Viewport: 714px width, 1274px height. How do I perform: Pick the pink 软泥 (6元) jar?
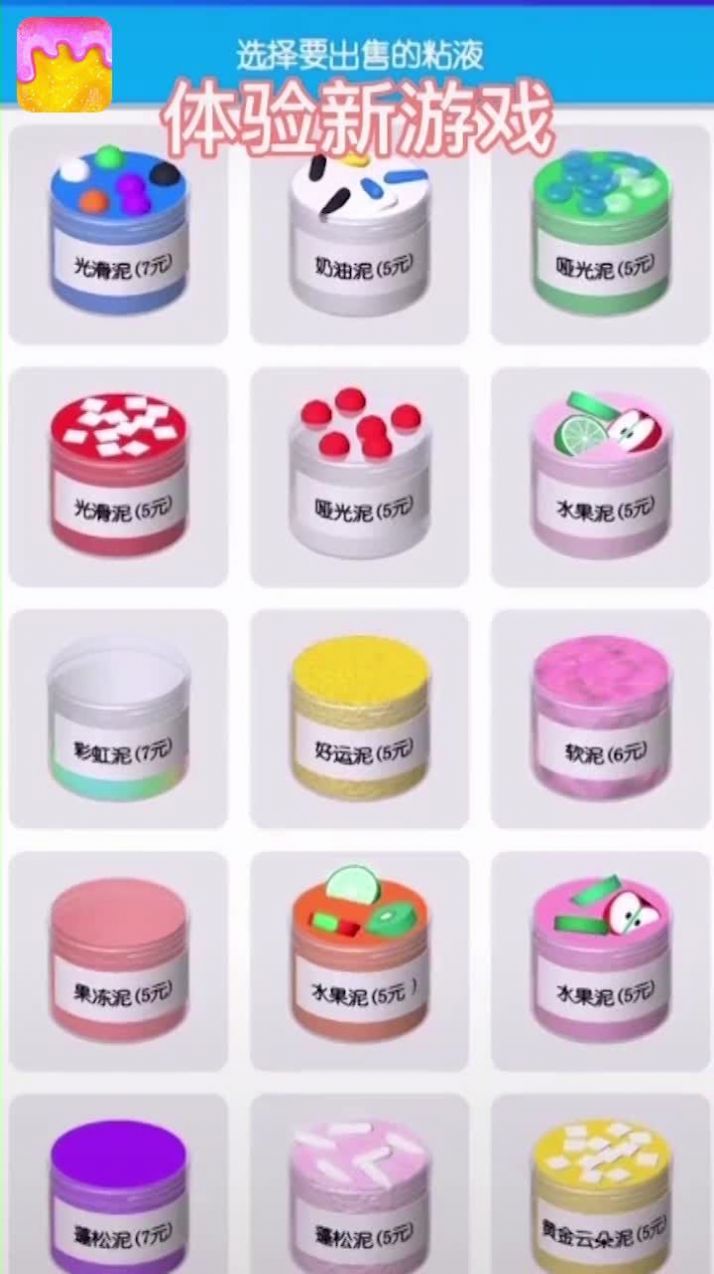601,720
